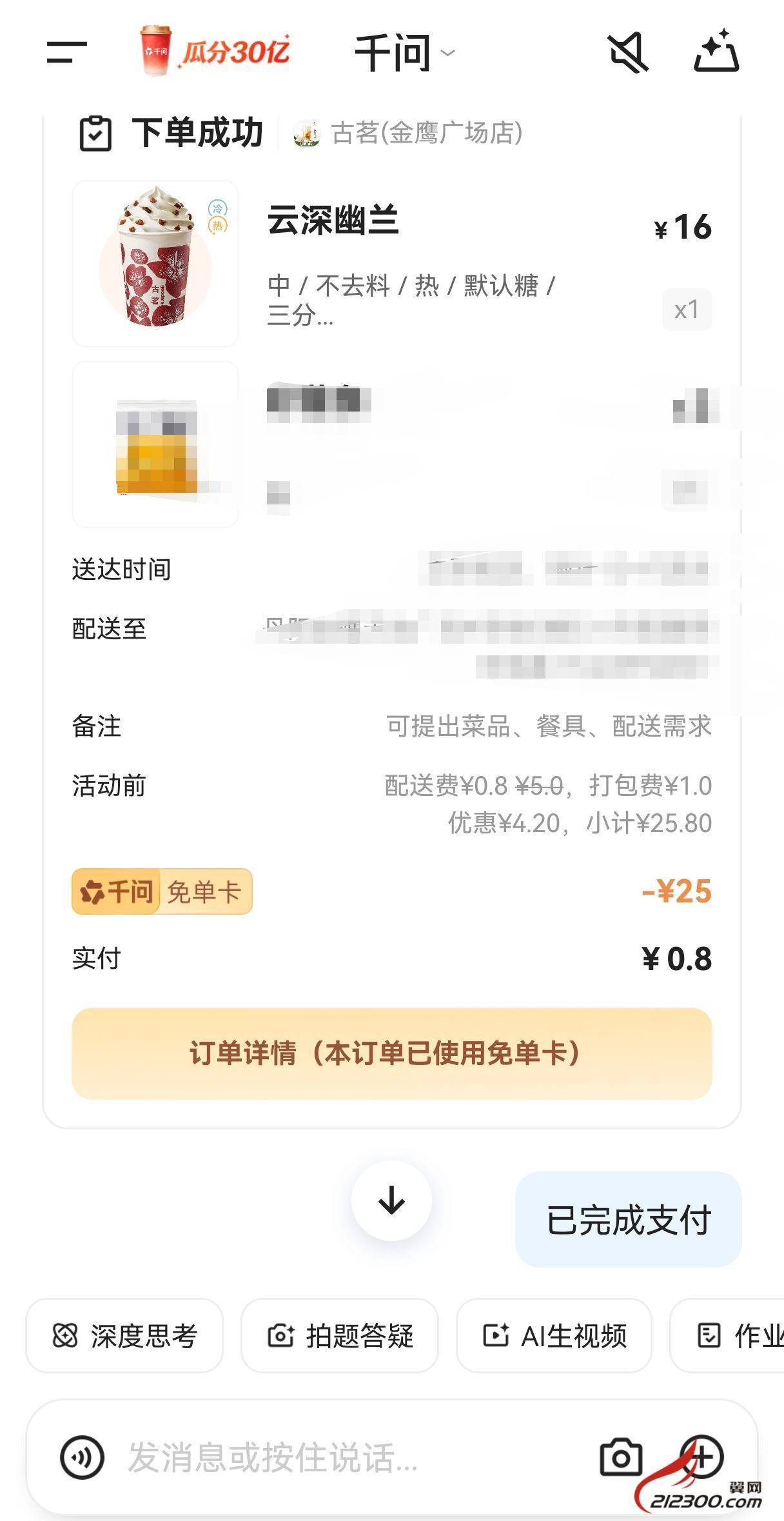Open the 瓜分30亿 promotion banner

215,52
